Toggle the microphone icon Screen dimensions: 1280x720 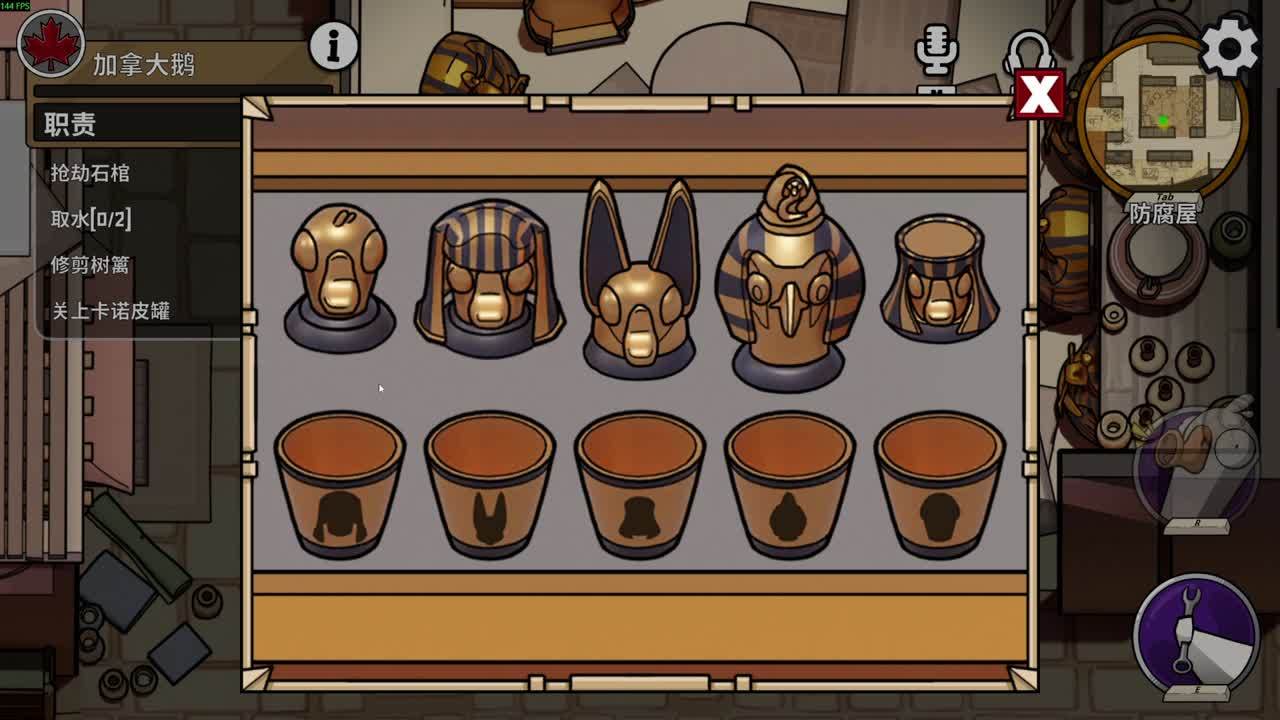tap(936, 48)
